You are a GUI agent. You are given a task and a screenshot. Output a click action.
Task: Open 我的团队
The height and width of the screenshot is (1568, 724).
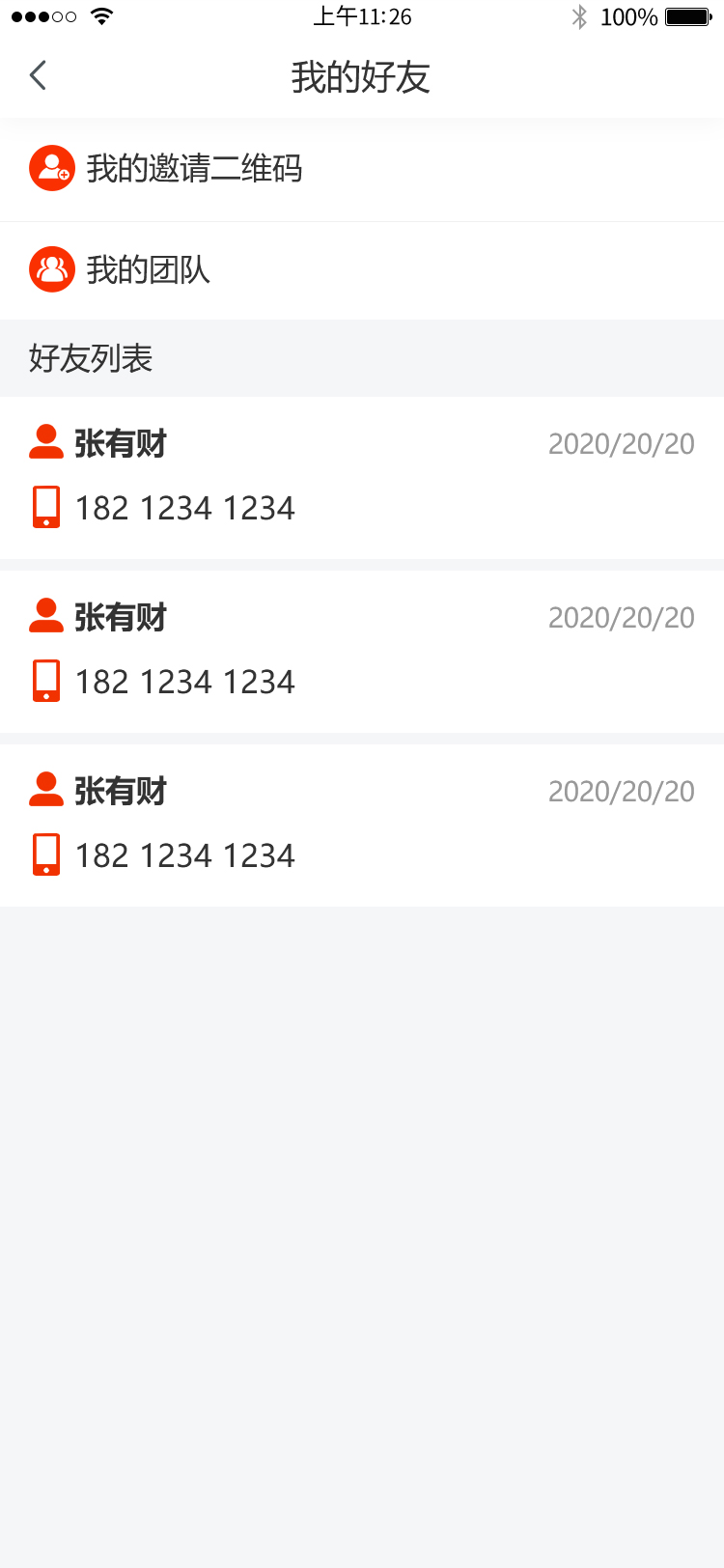(x=148, y=270)
